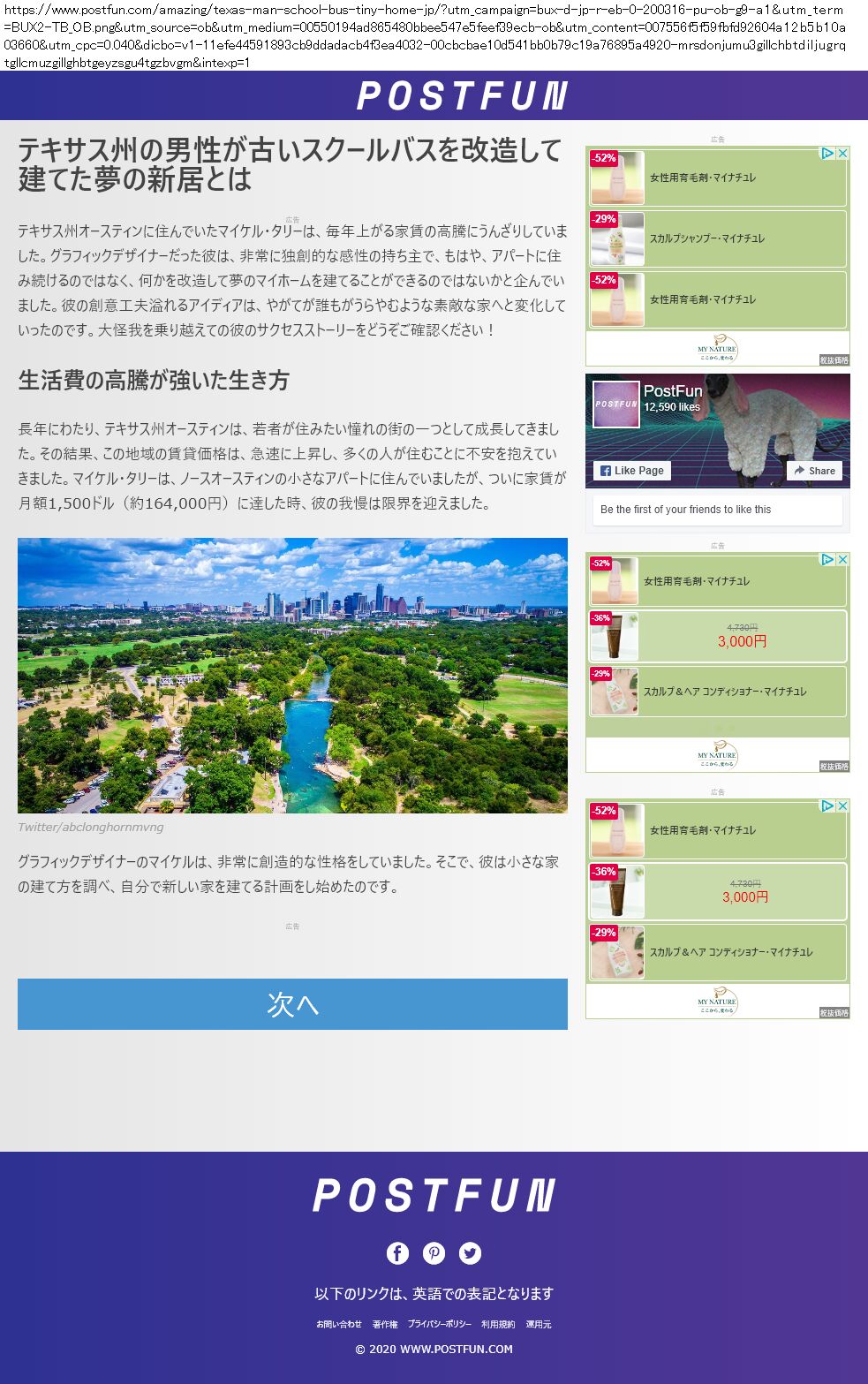Open the 利用規約 terms link
868x1384 pixels.
(498, 1324)
